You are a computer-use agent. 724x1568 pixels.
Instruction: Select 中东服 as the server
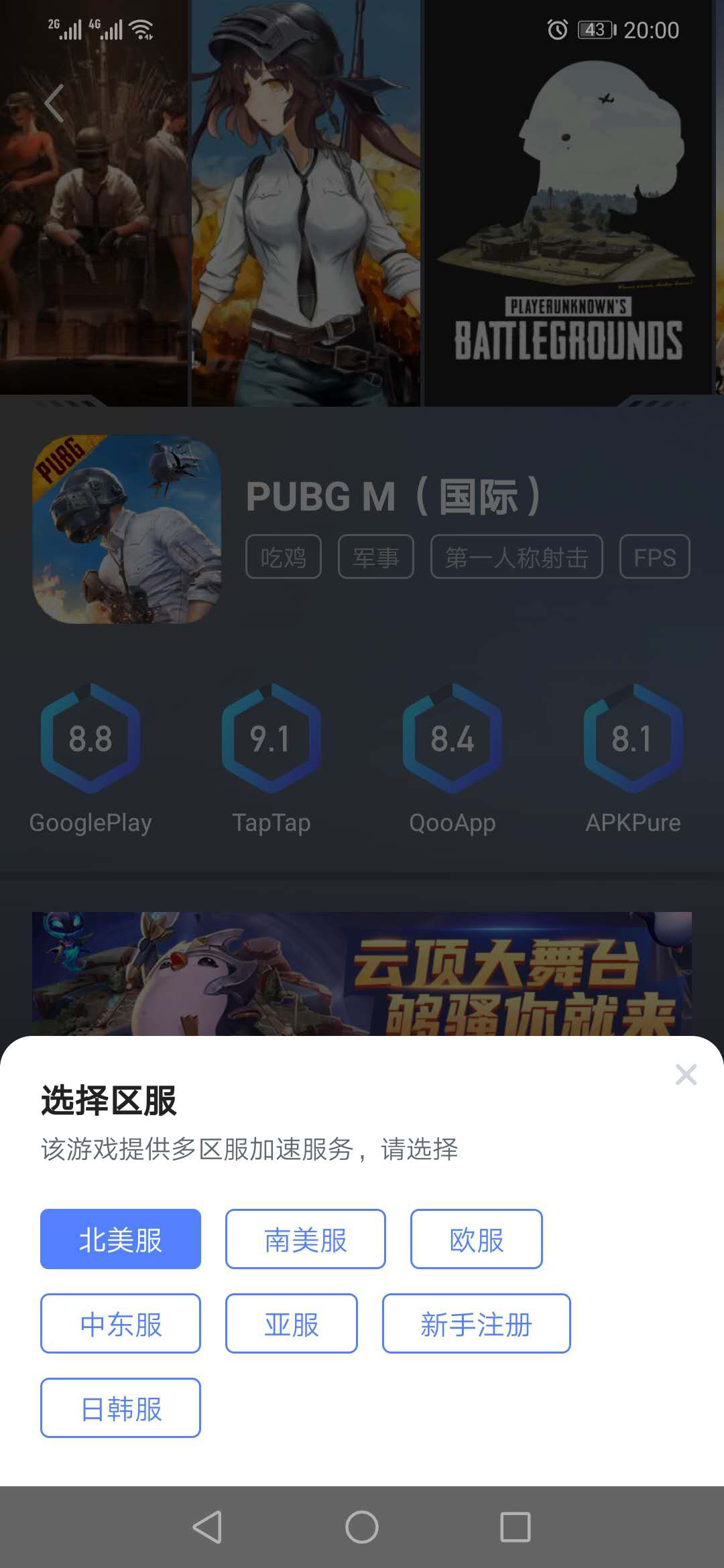tap(121, 1323)
